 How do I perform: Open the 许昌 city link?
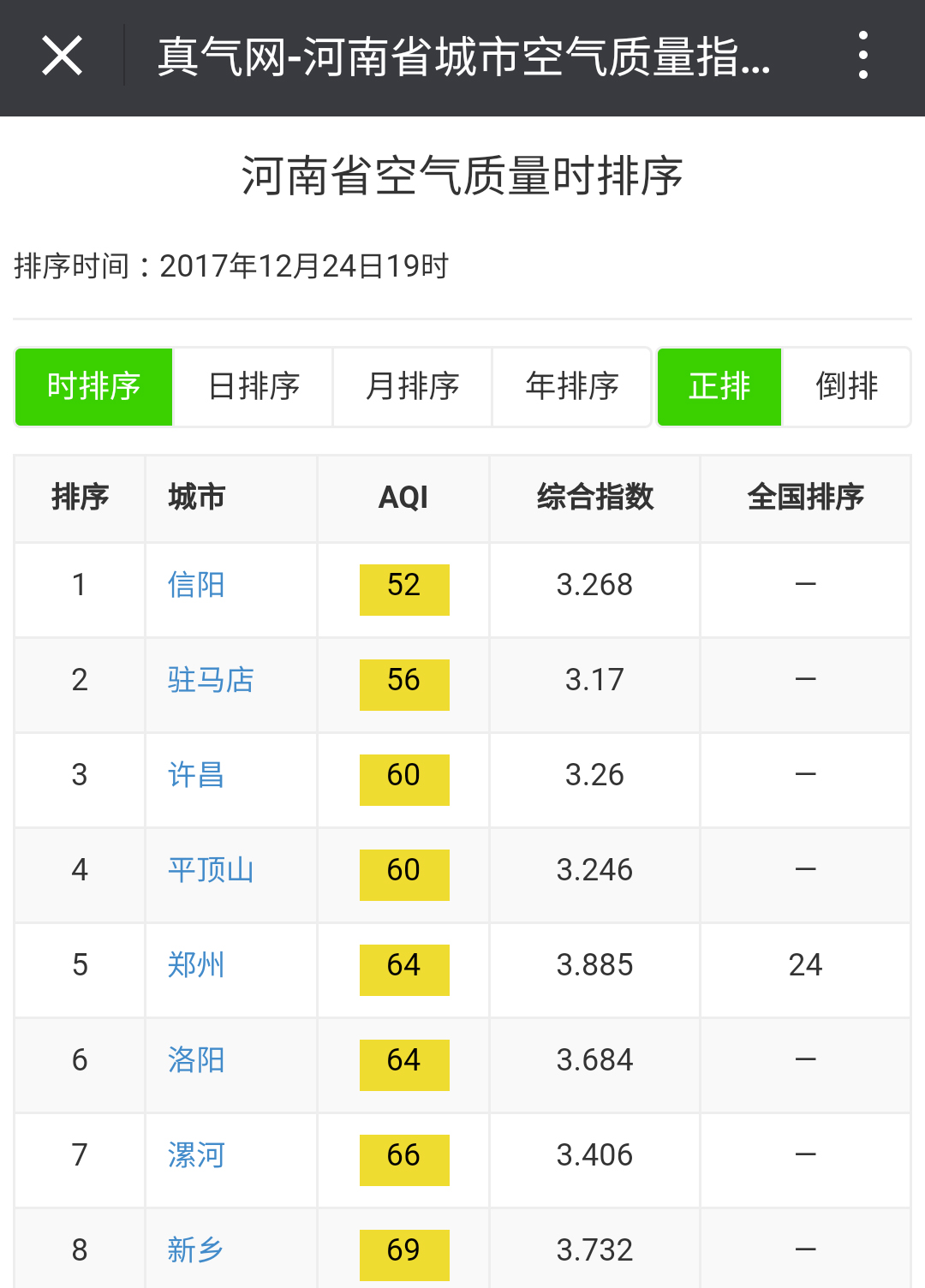[196, 775]
